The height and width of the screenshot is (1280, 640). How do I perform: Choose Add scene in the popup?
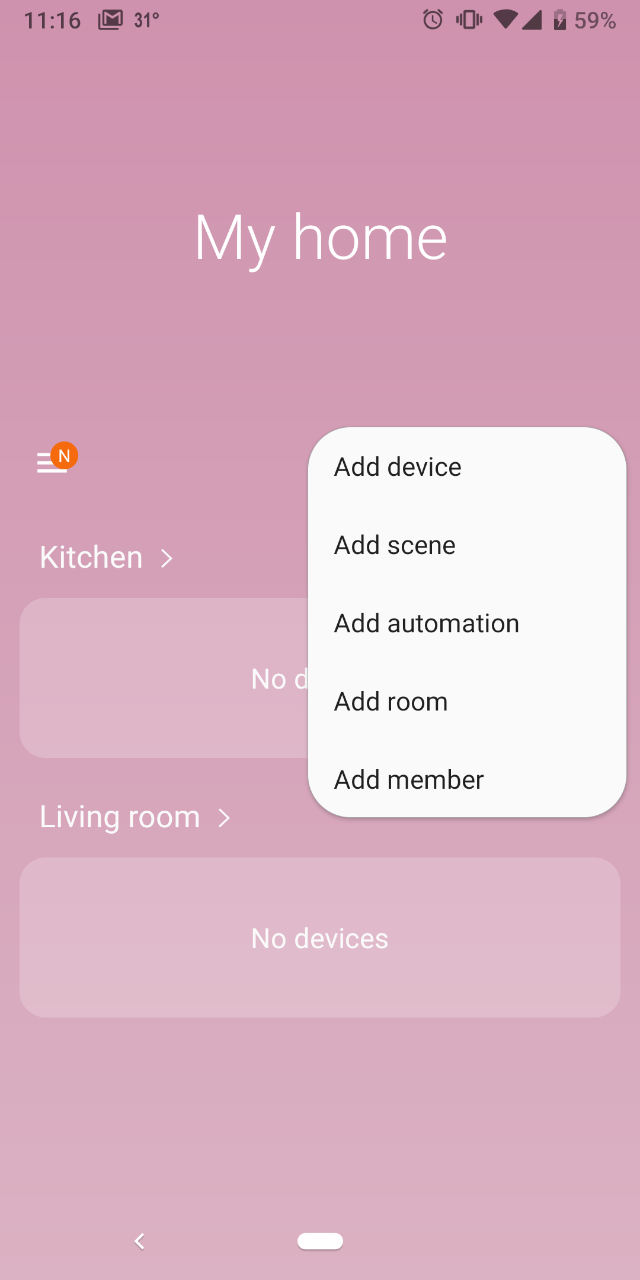(467, 545)
